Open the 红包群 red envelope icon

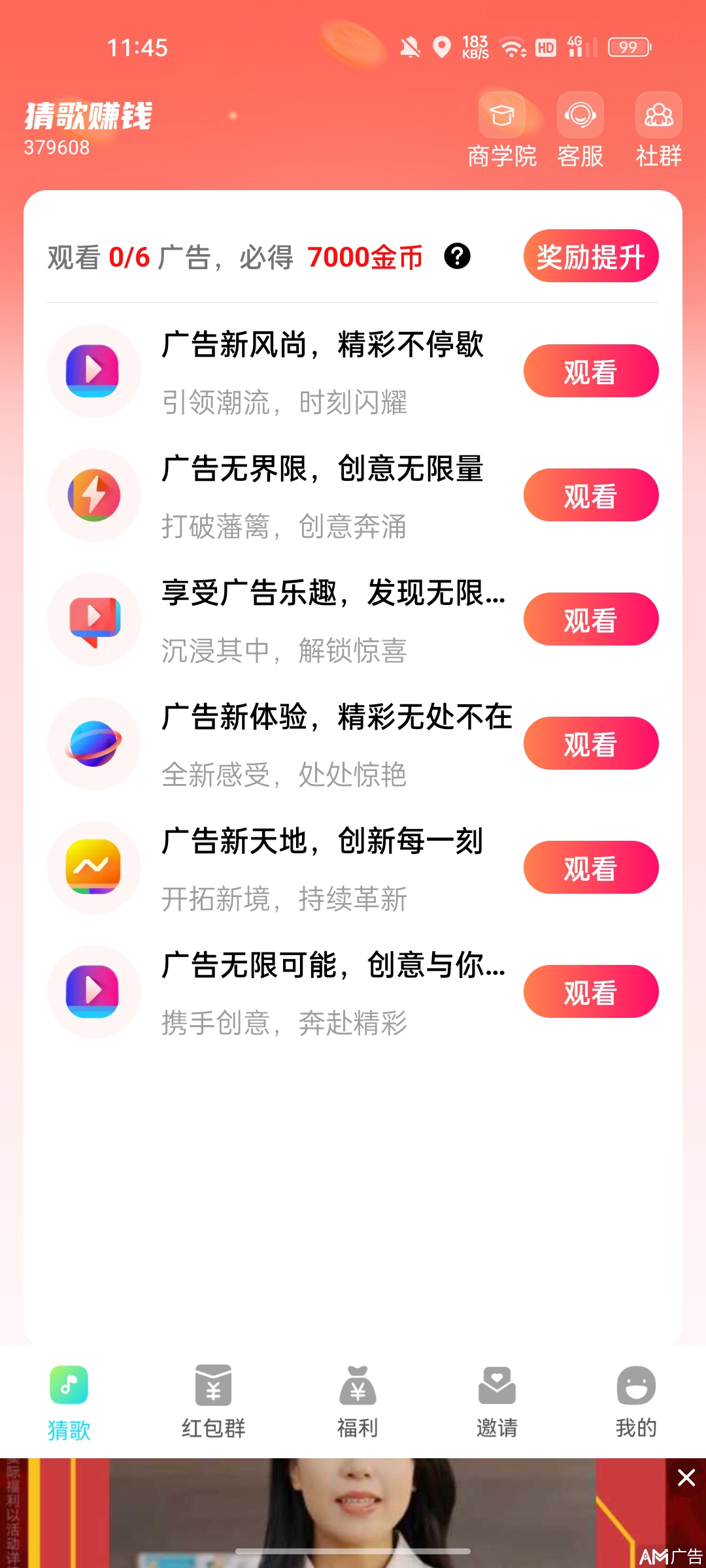(x=211, y=1383)
